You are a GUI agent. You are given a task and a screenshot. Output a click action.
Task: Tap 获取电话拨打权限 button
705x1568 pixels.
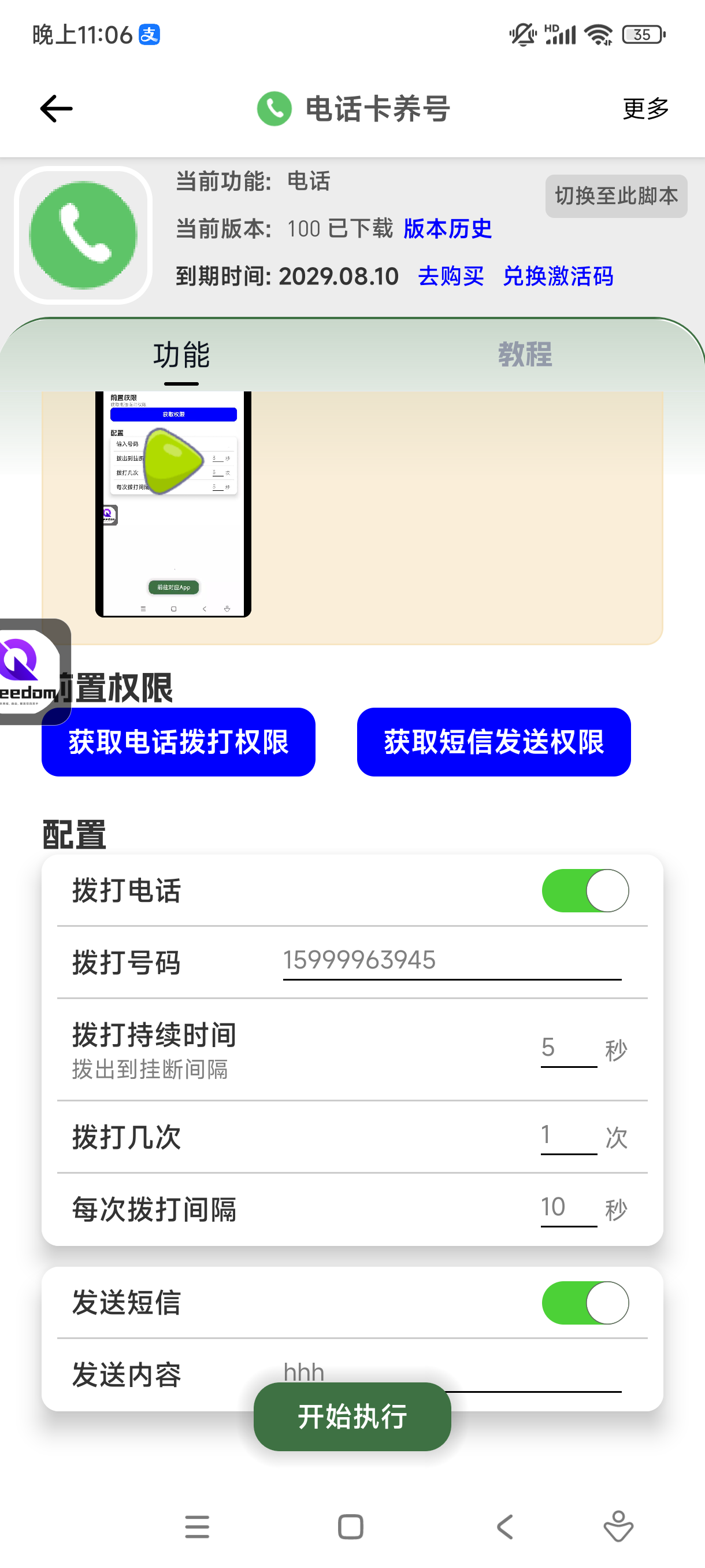[x=178, y=741]
